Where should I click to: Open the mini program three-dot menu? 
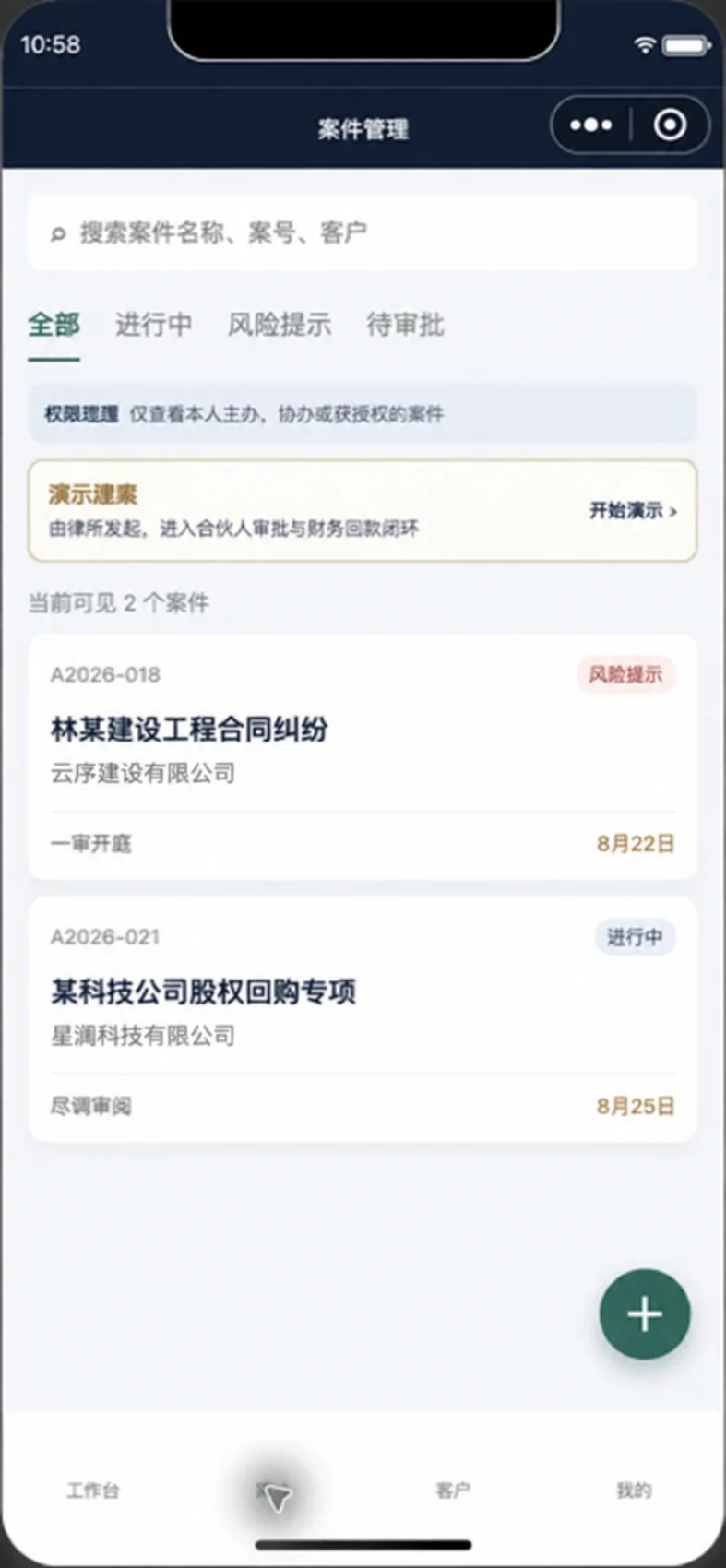point(590,125)
